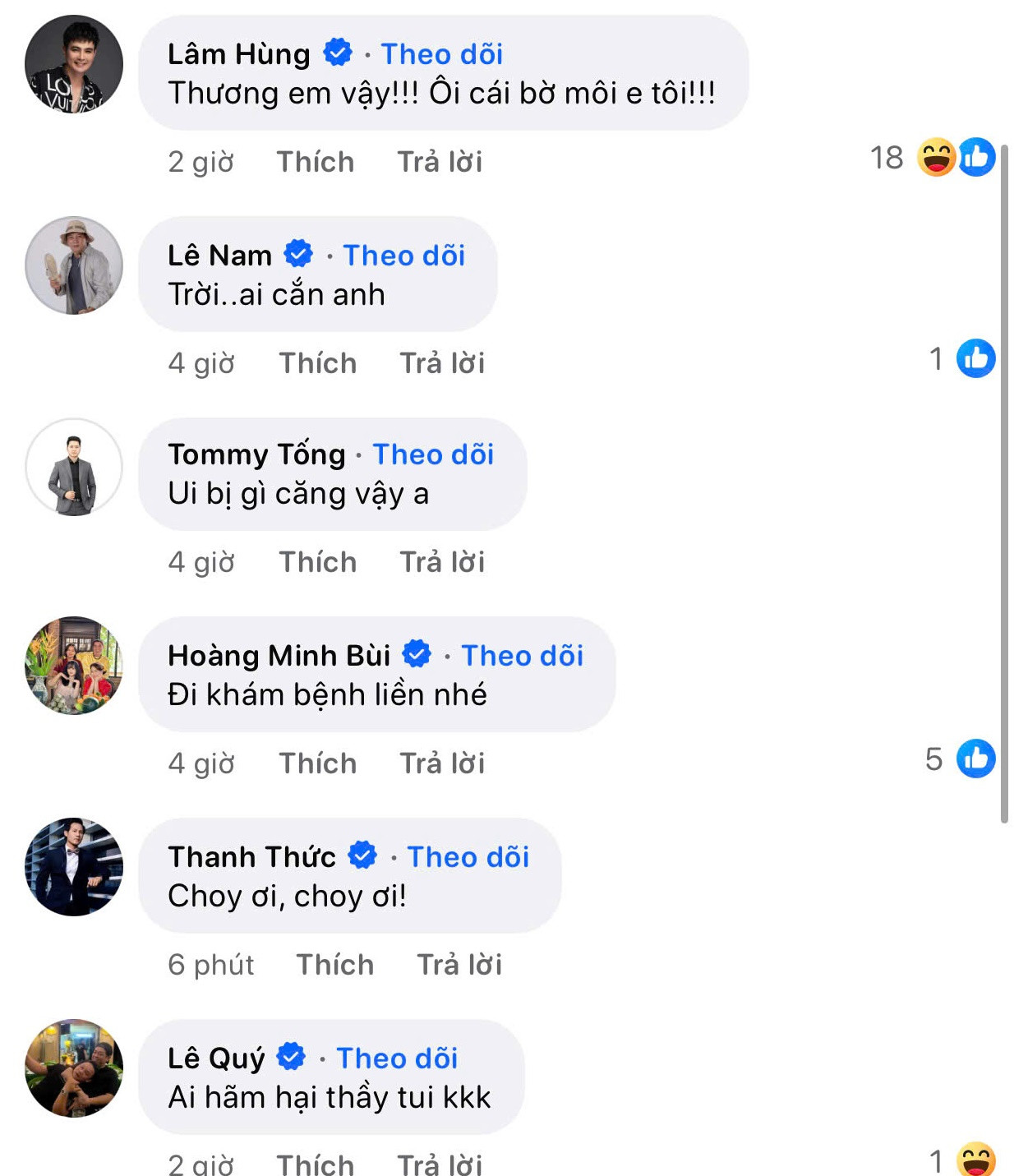
Task: Follow Lê Quý via Theo dõi
Action: [x=397, y=1058]
